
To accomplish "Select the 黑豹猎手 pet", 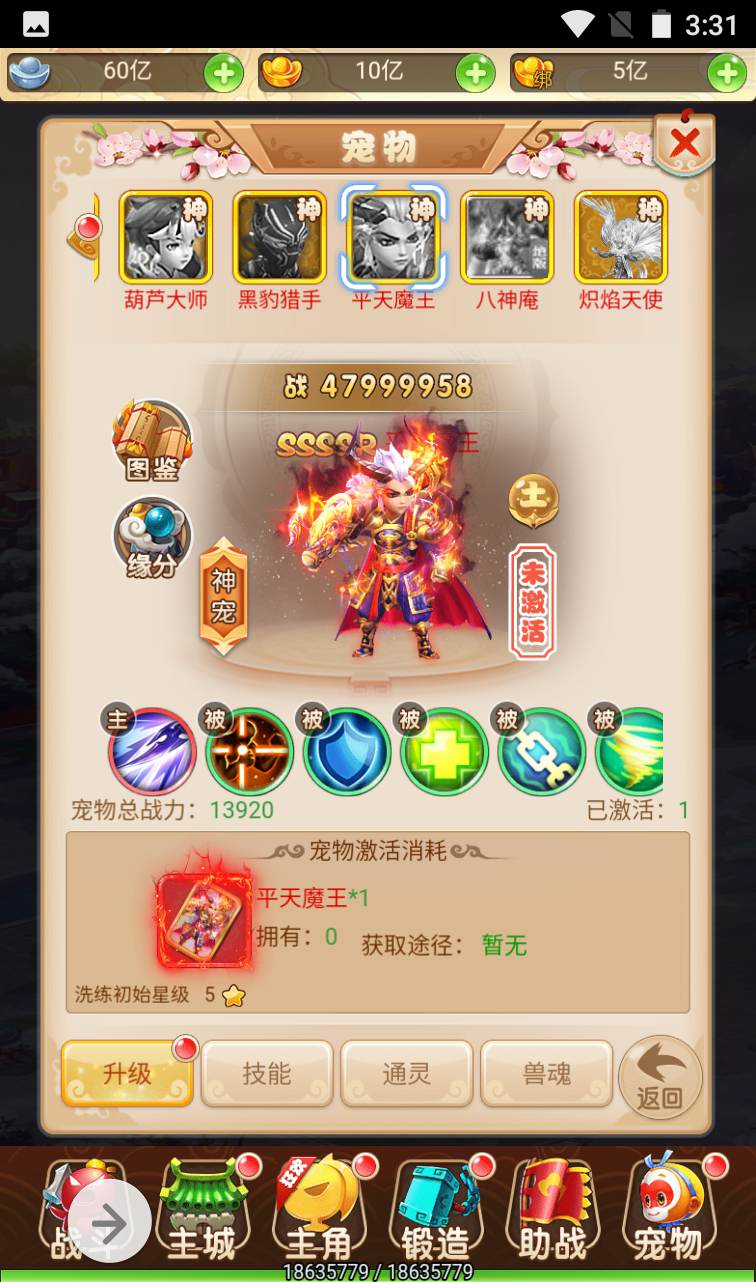I will click(x=279, y=237).
